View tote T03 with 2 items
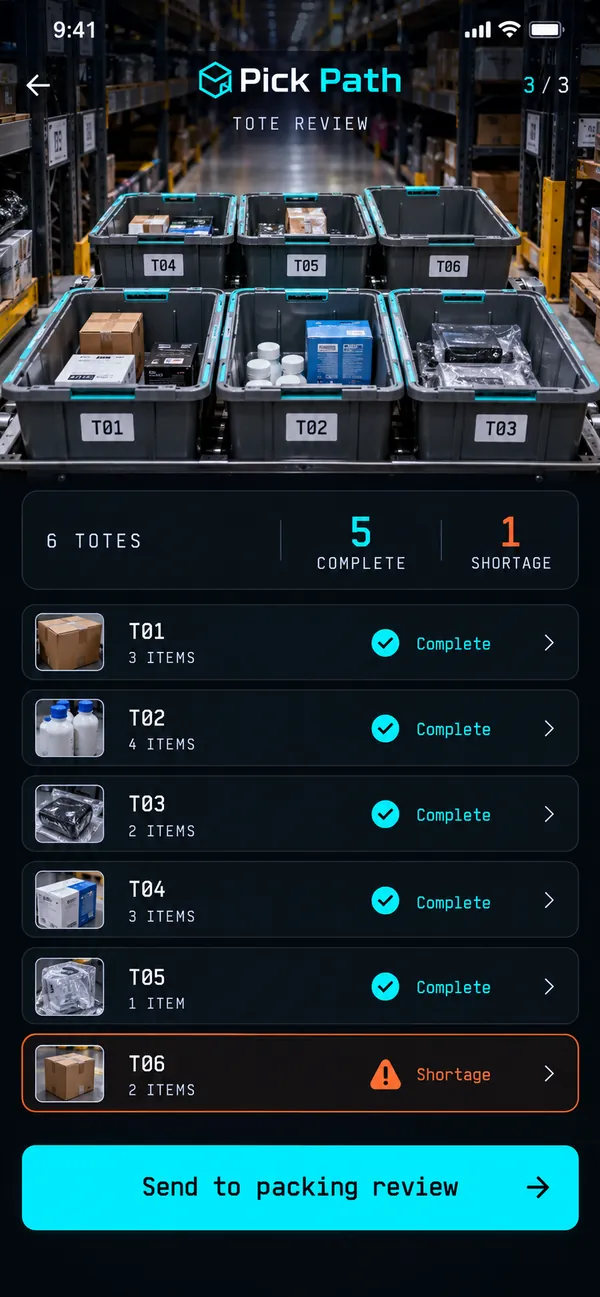The width and height of the screenshot is (600, 1297). tap(300, 814)
